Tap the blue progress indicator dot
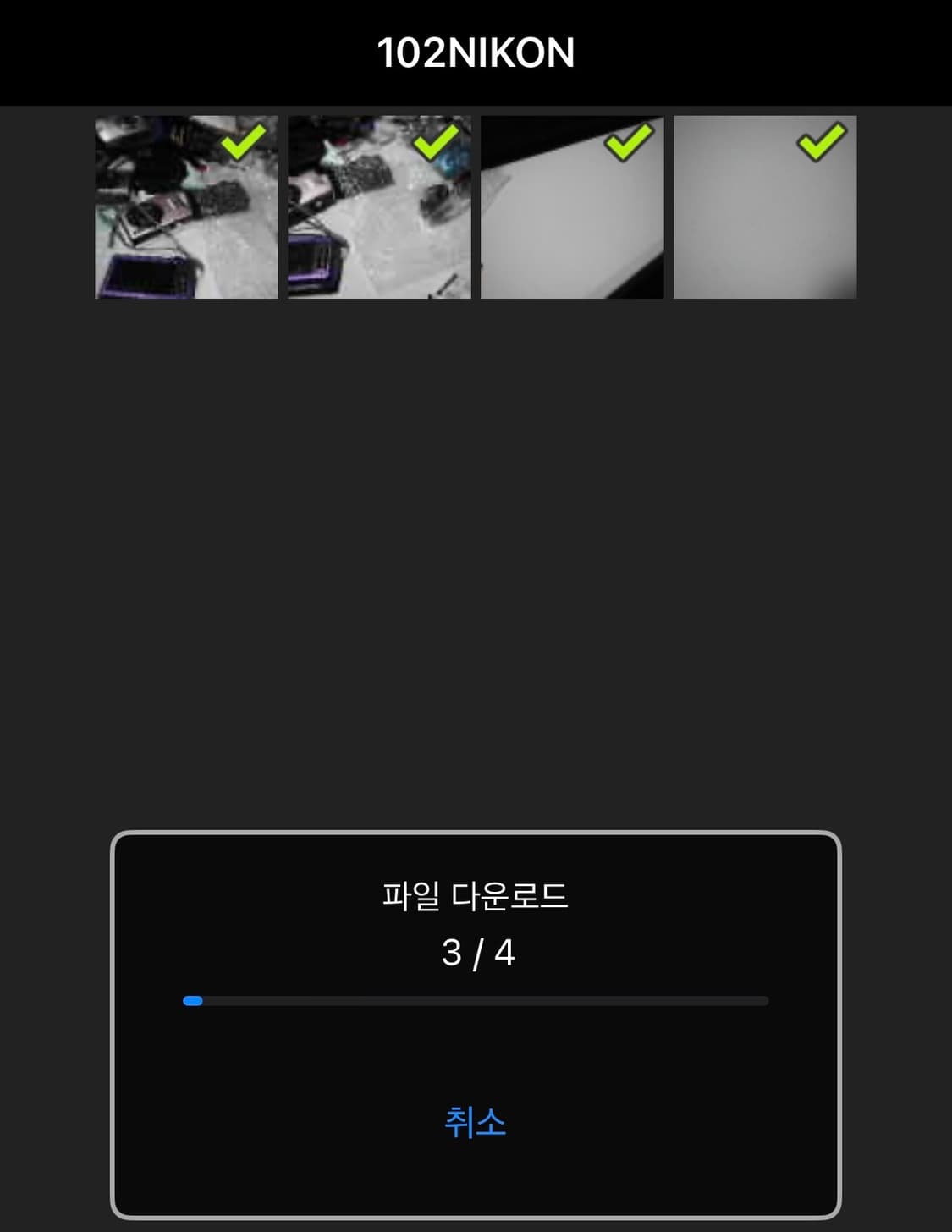The height and width of the screenshot is (1232, 952). [193, 1000]
